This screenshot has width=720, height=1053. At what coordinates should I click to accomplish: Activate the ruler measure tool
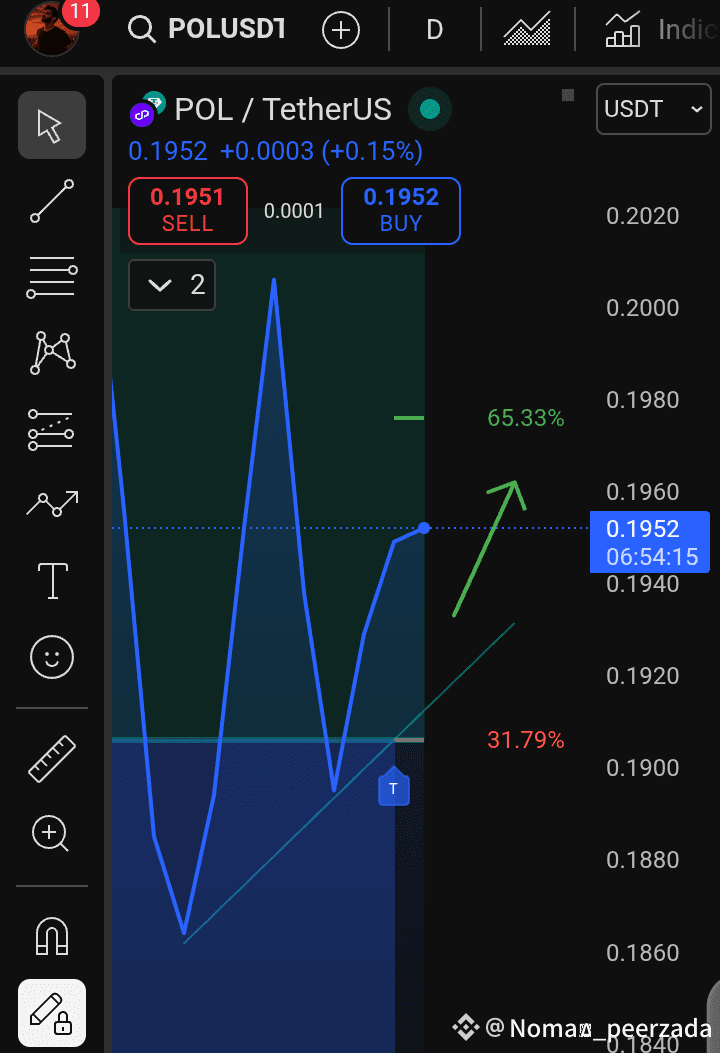tap(51, 758)
